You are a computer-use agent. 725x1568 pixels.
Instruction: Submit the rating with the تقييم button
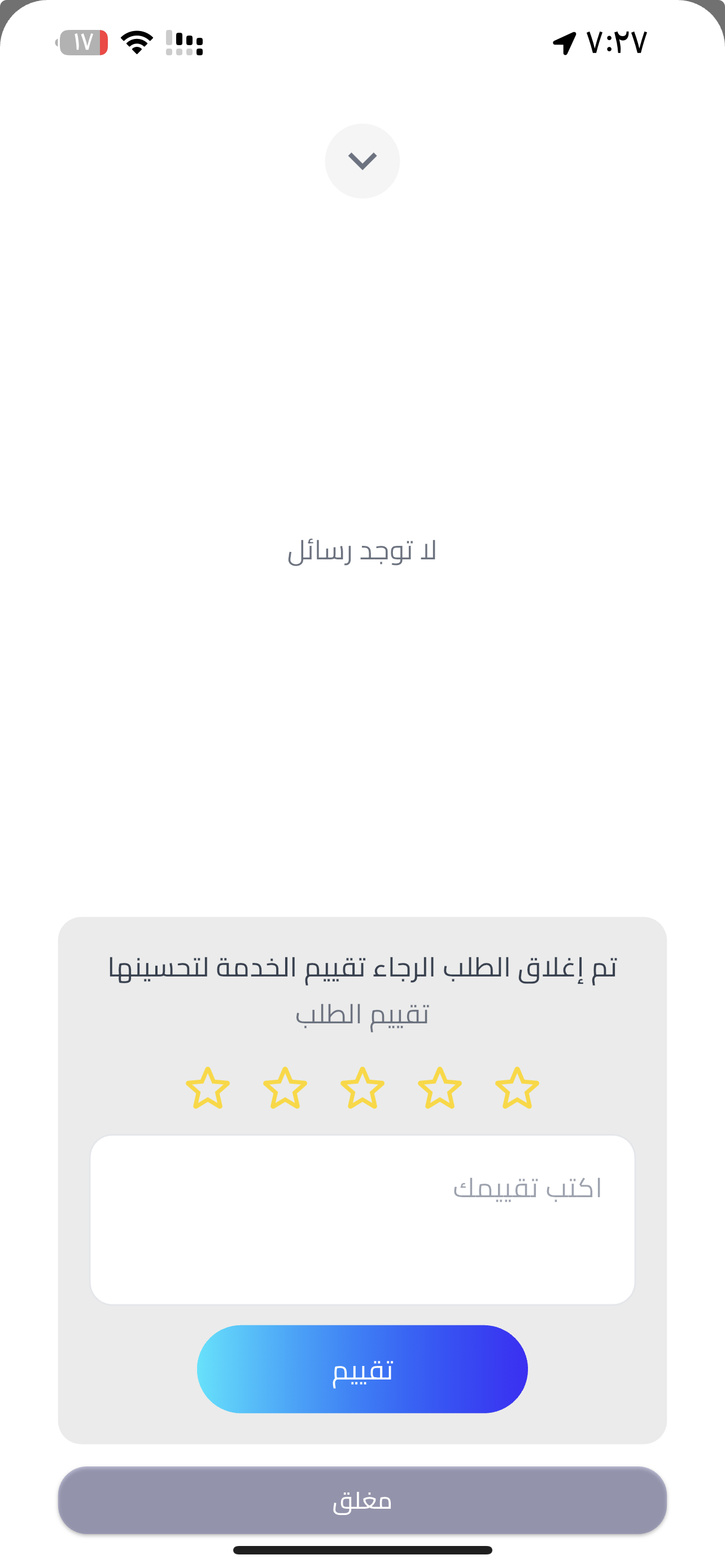pos(362,1369)
